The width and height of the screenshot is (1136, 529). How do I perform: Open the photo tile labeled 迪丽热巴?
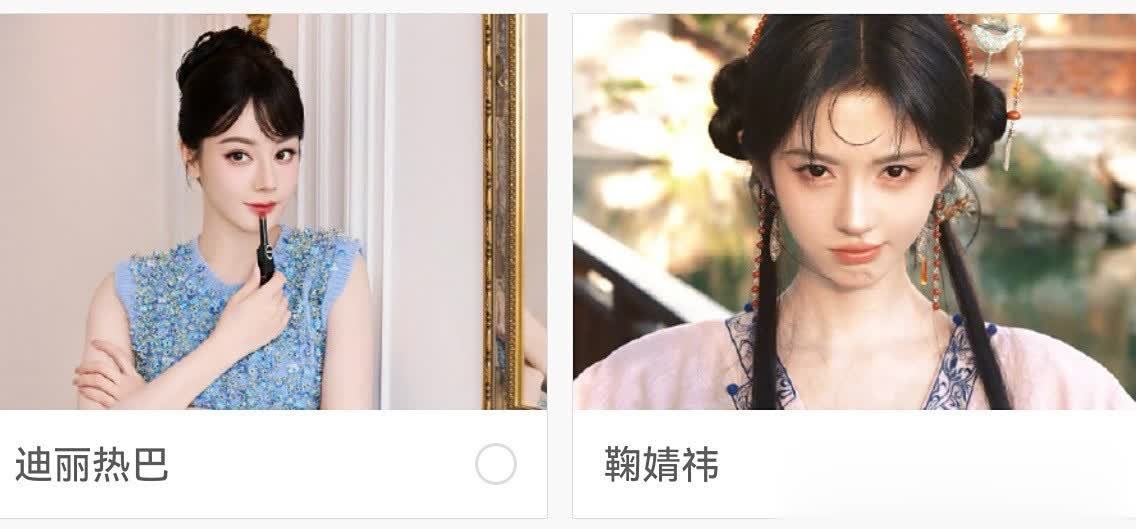273,212
